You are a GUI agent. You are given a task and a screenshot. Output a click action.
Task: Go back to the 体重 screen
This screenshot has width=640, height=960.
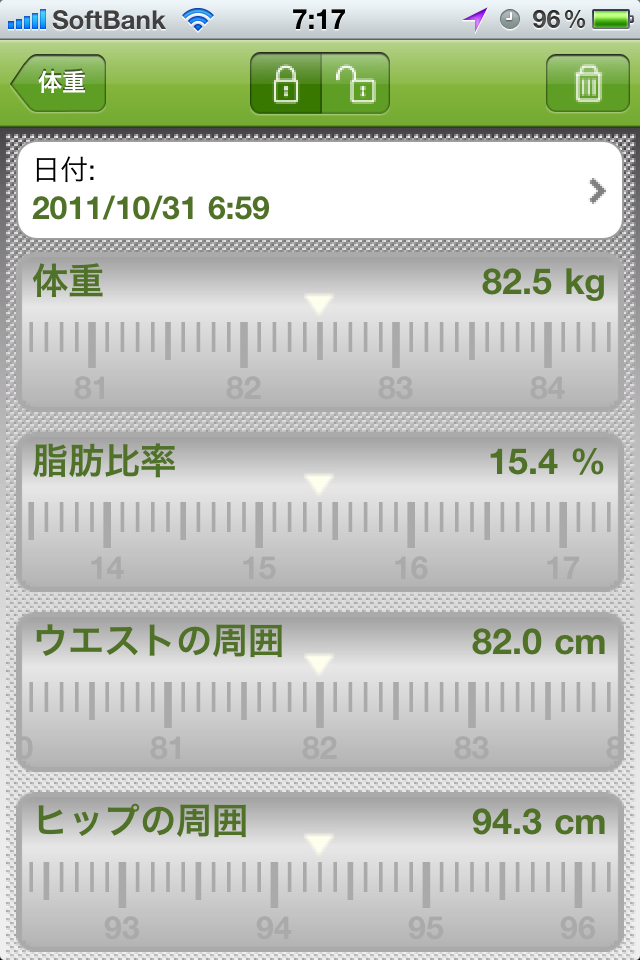[59, 83]
